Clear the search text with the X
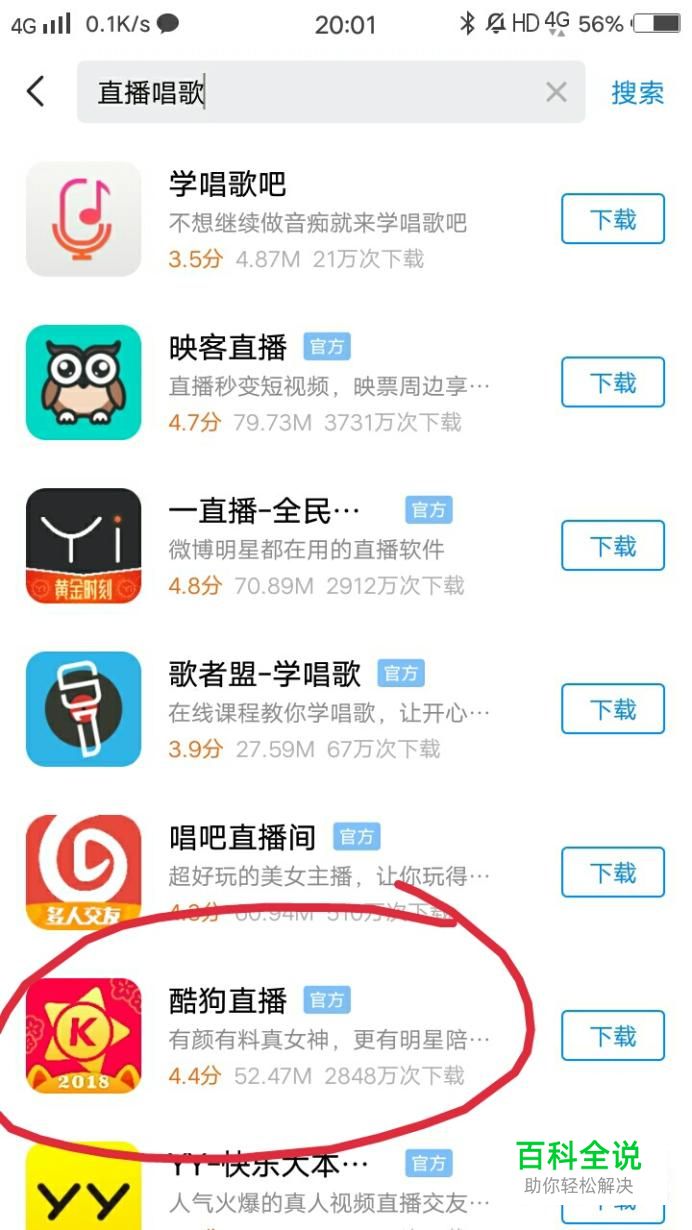 556,93
